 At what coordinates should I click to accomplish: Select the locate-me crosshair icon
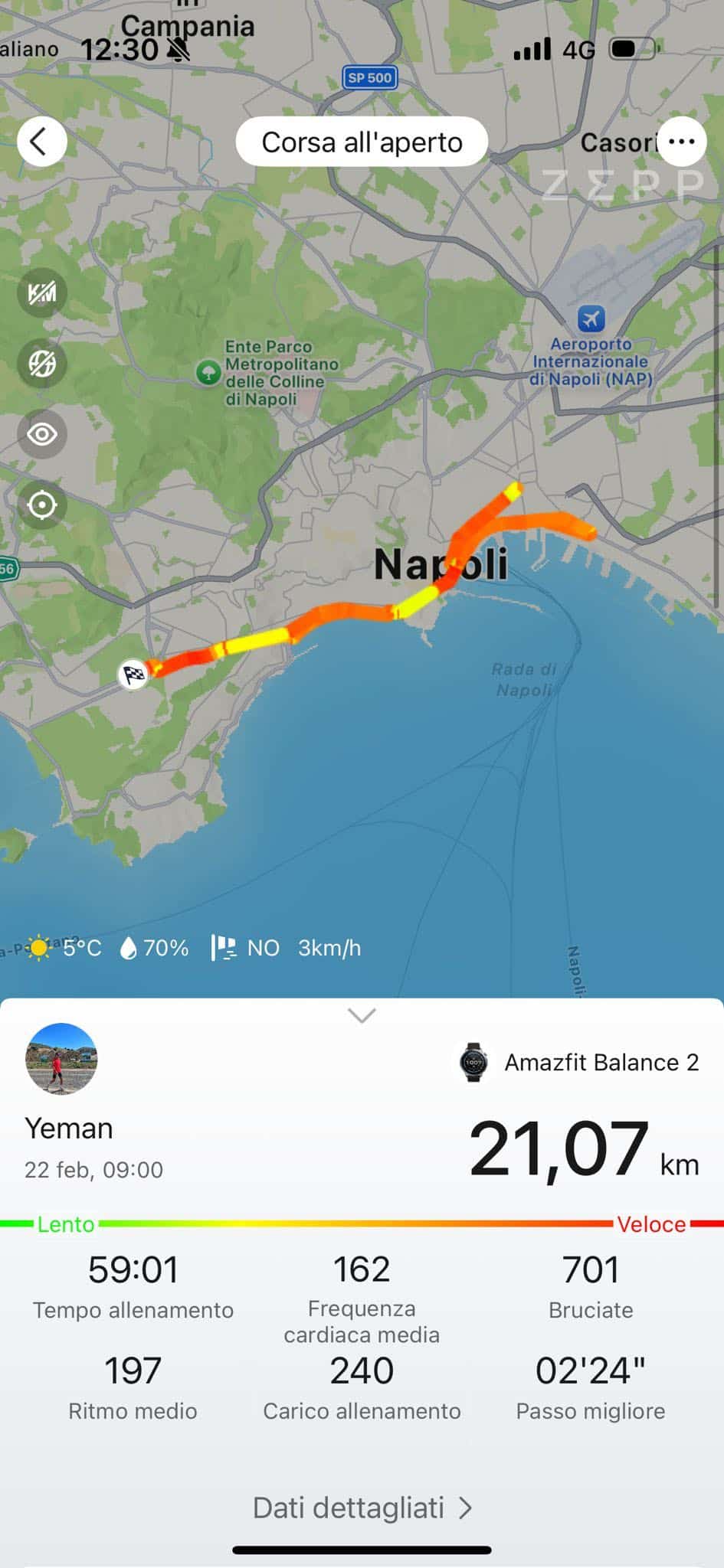click(42, 505)
